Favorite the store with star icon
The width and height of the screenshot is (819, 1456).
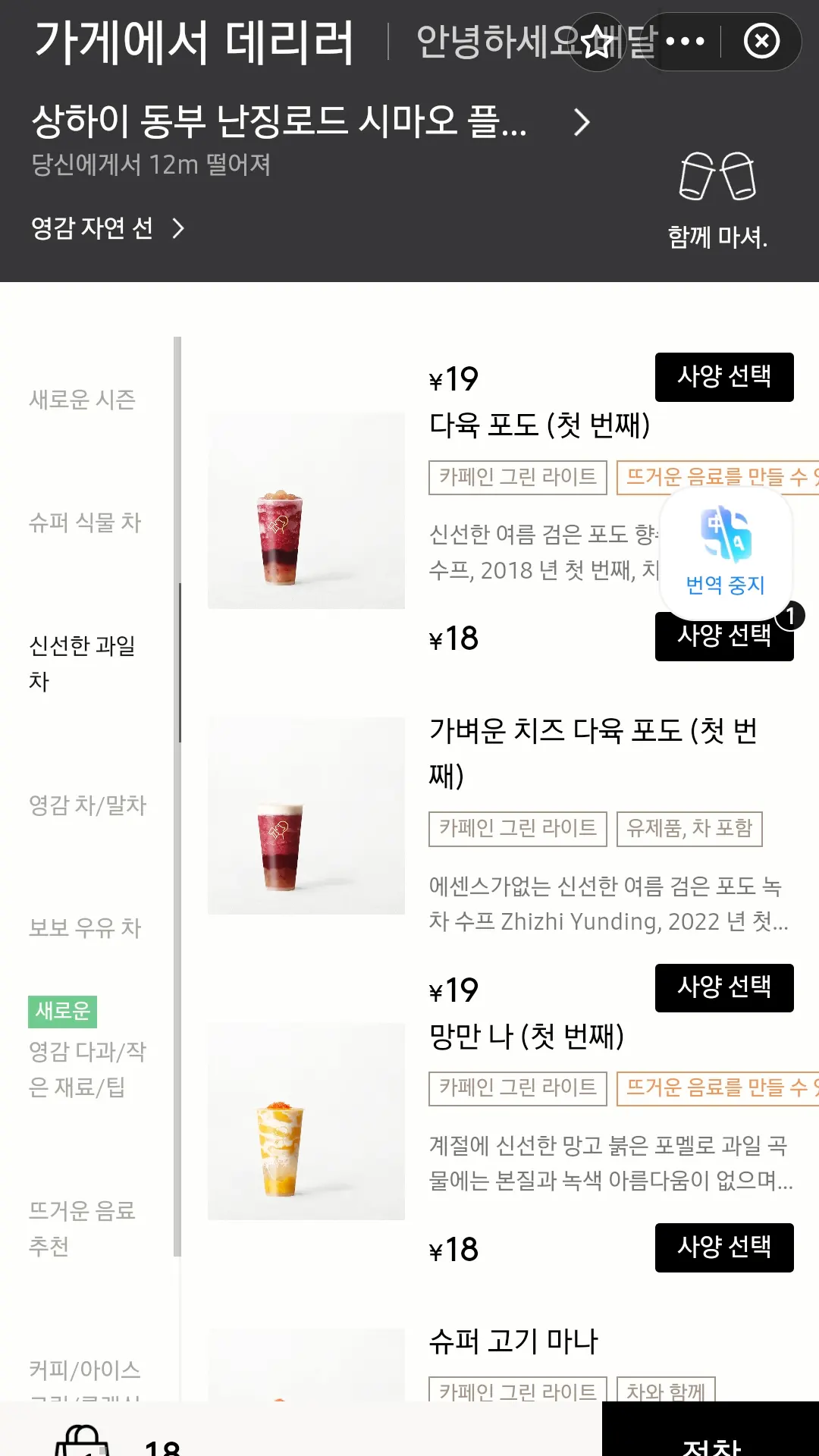pyautogui.click(x=598, y=42)
